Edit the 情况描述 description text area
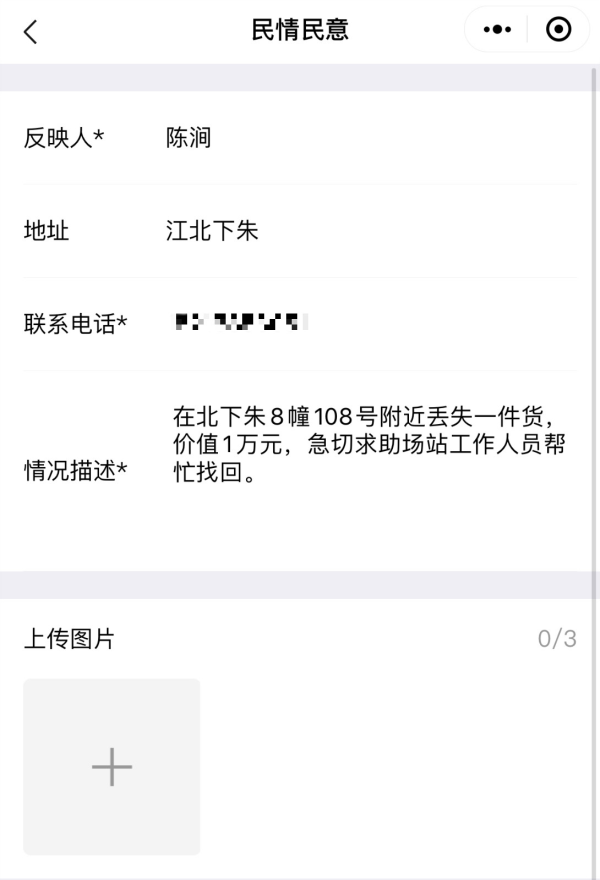Image resolution: width=600 pixels, height=880 pixels. tap(368, 443)
